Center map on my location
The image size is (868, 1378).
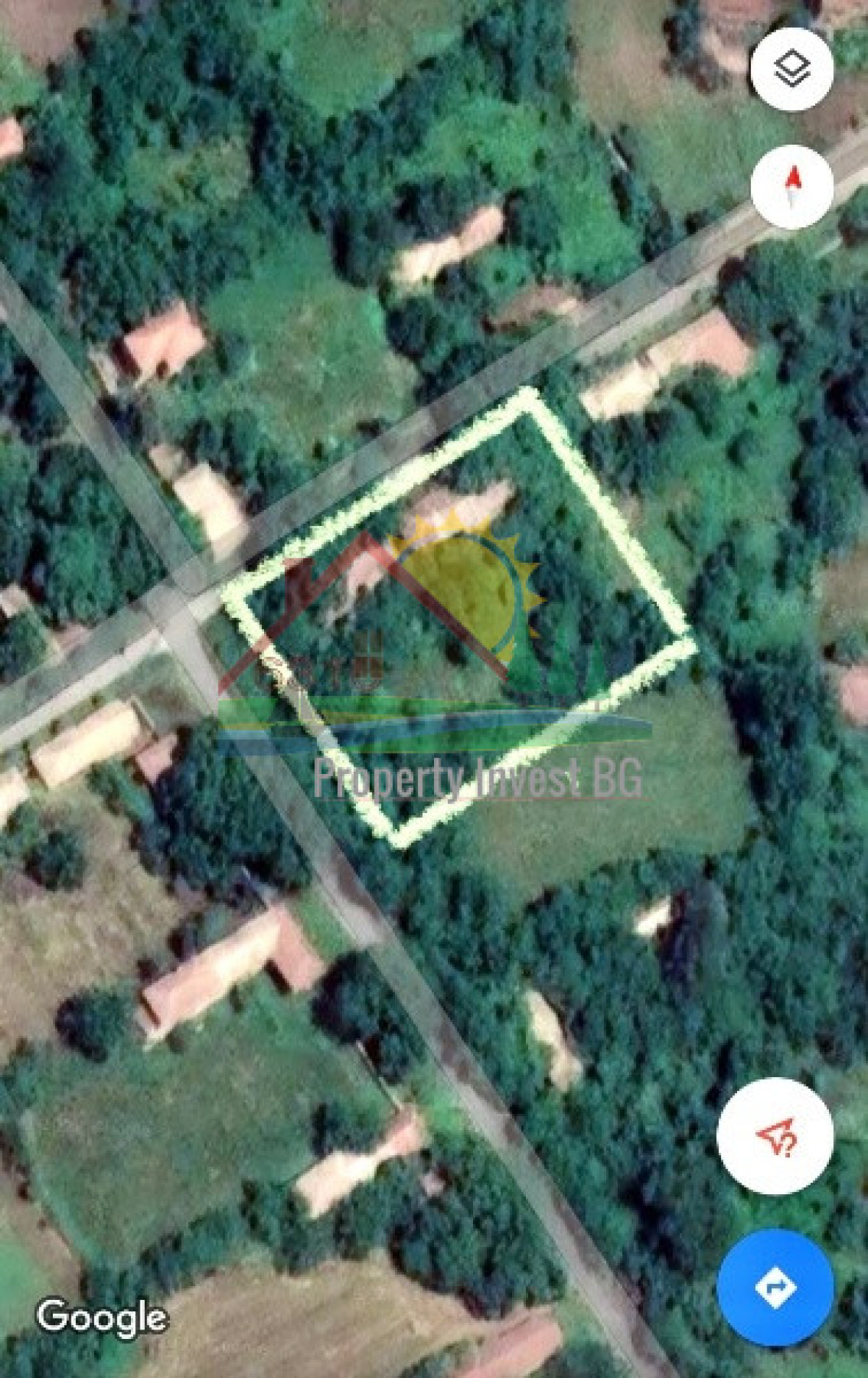(x=775, y=1136)
